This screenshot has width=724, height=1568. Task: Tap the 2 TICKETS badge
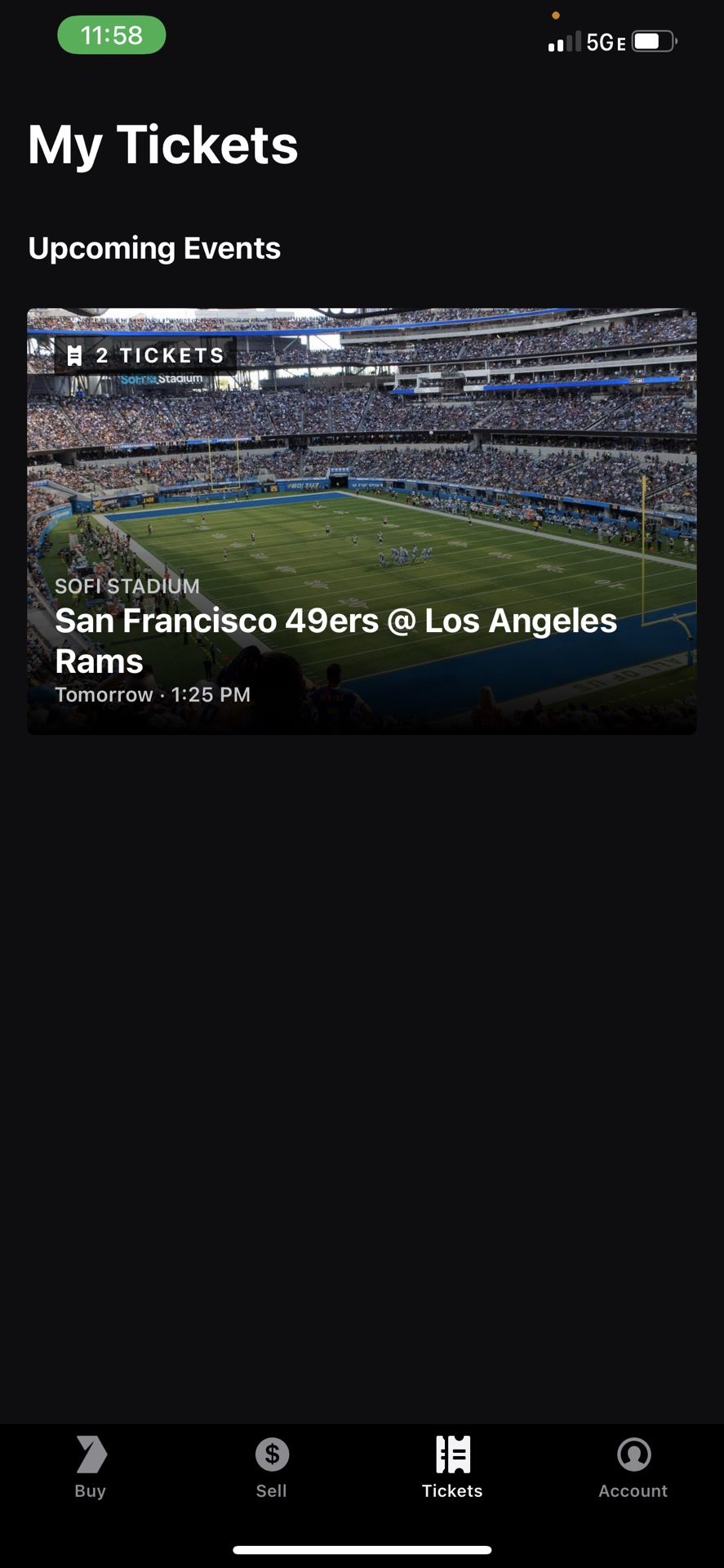tap(144, 355)
